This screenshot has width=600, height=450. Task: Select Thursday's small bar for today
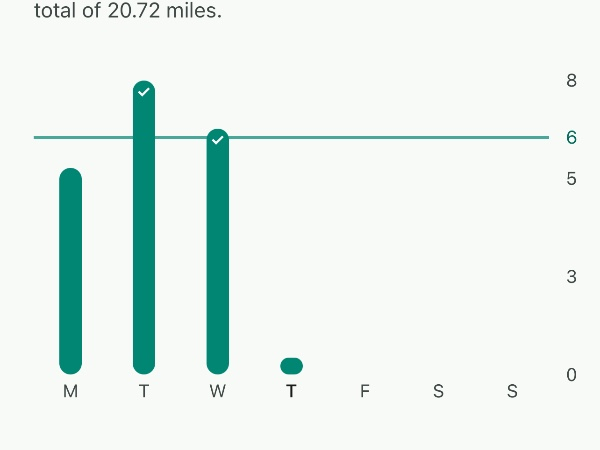[x=291, y=366]
